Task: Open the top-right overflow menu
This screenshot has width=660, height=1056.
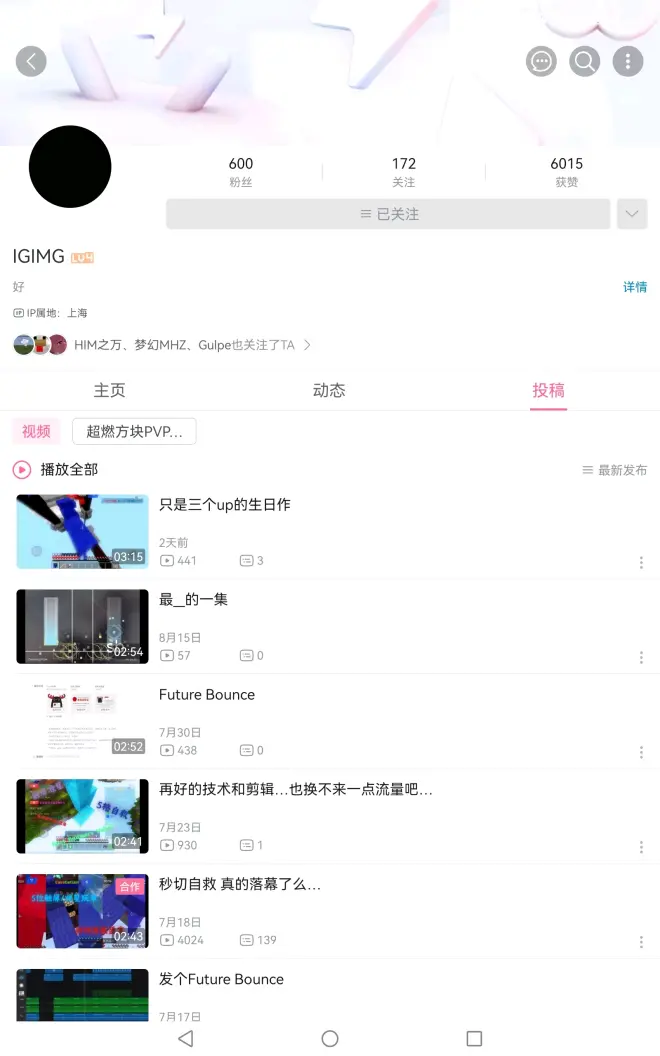Action: (x=628, y=62)
